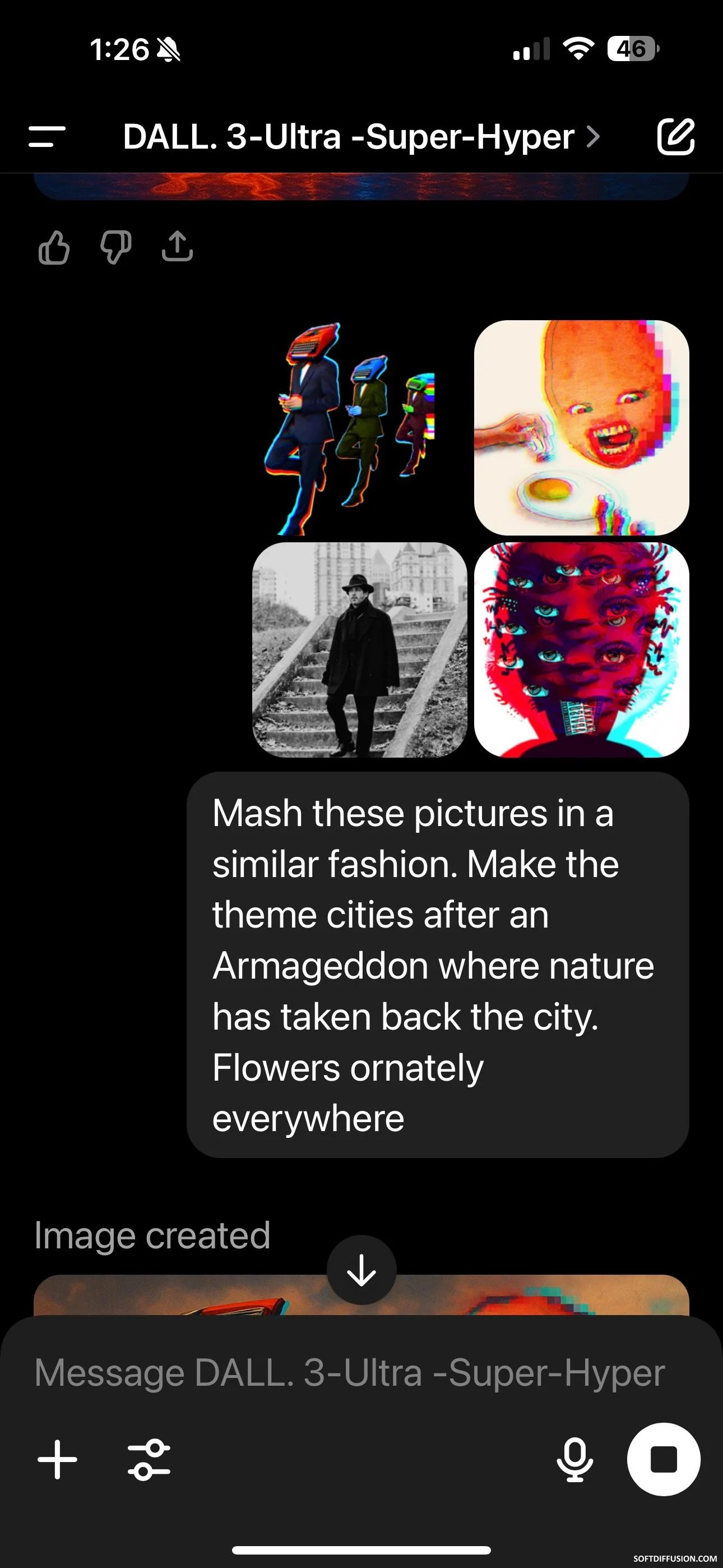Give the response a thumbs up

pyautogui.click(x=54, y=247)
